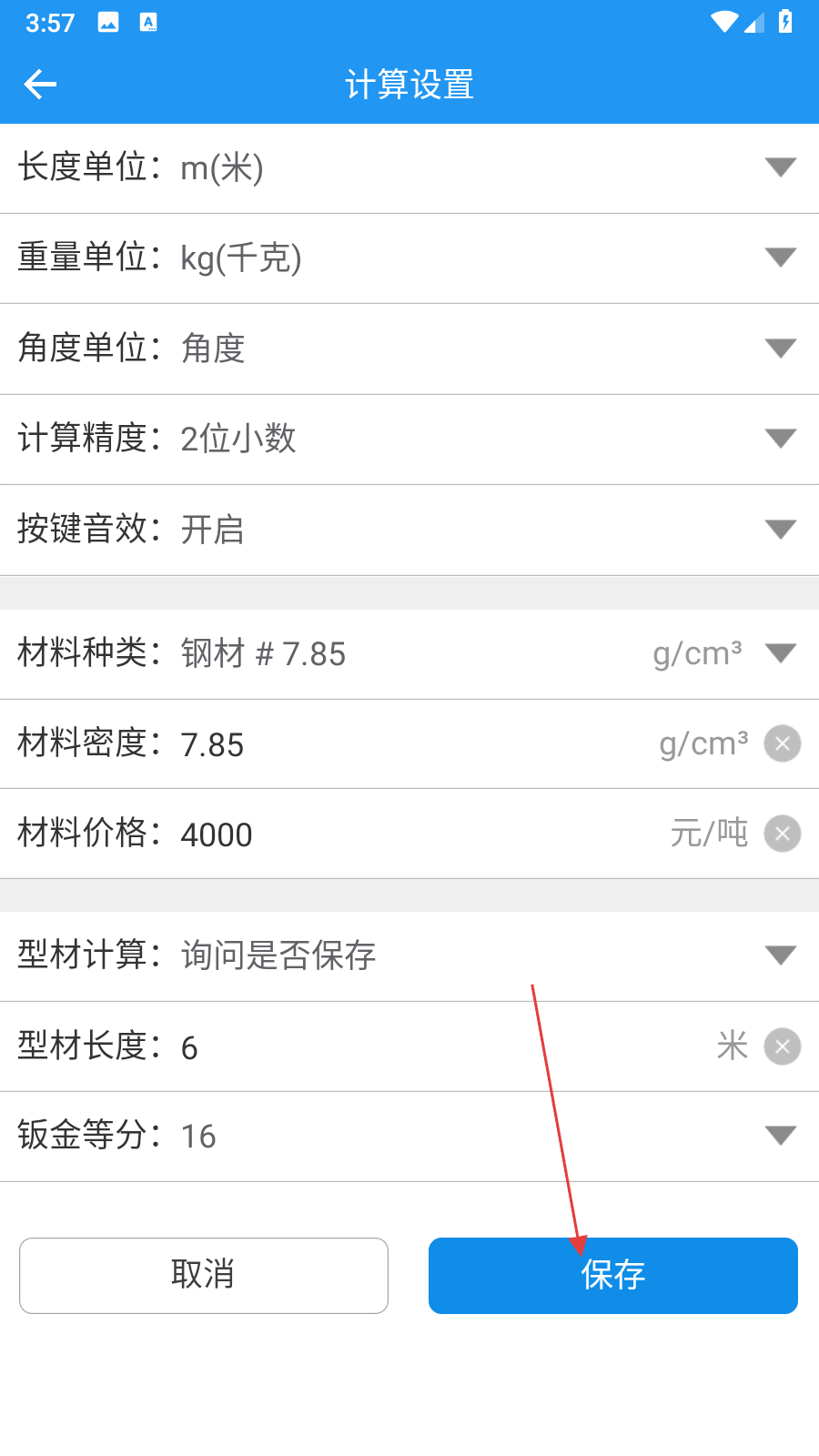
Task: Clear the 材料价格 value
Action: 782,834
